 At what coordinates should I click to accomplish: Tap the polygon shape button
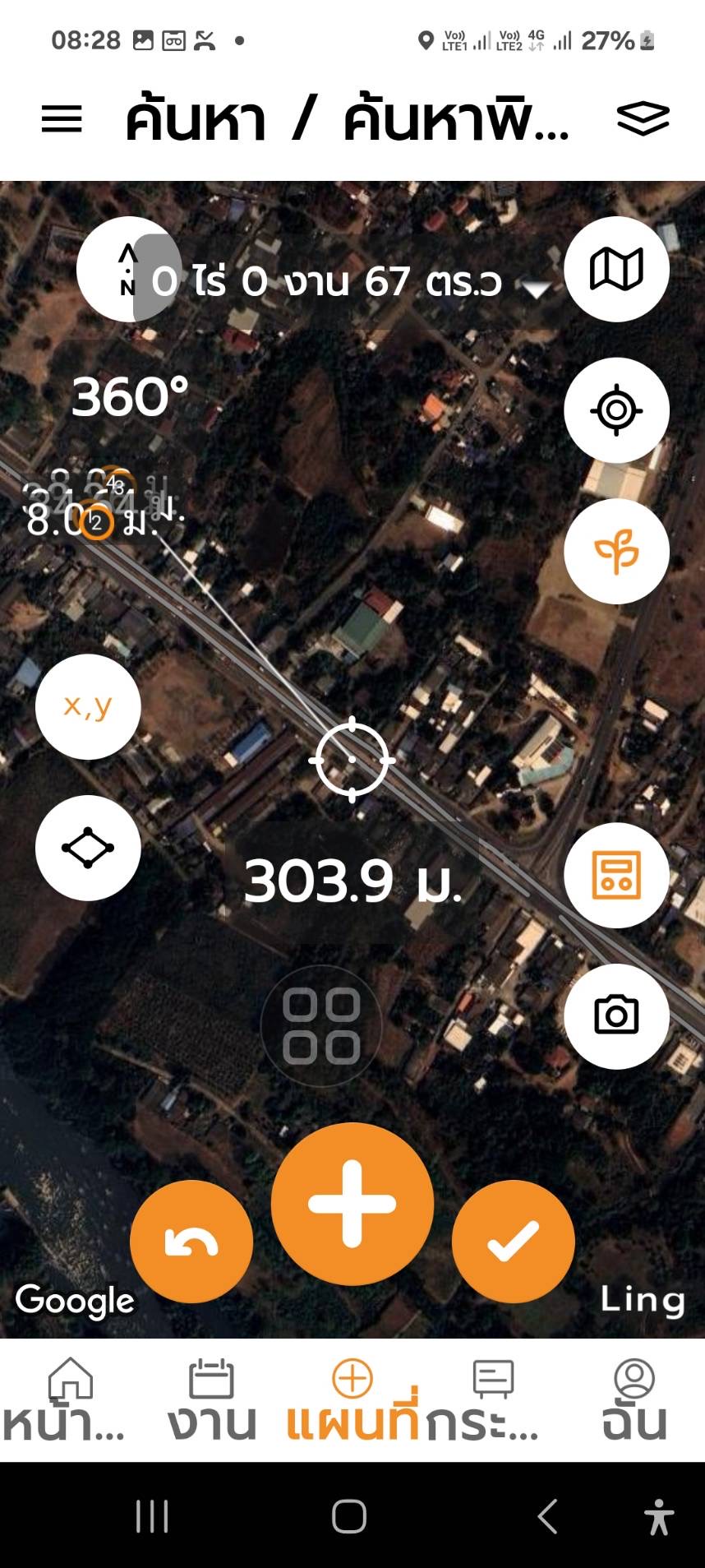88,848
